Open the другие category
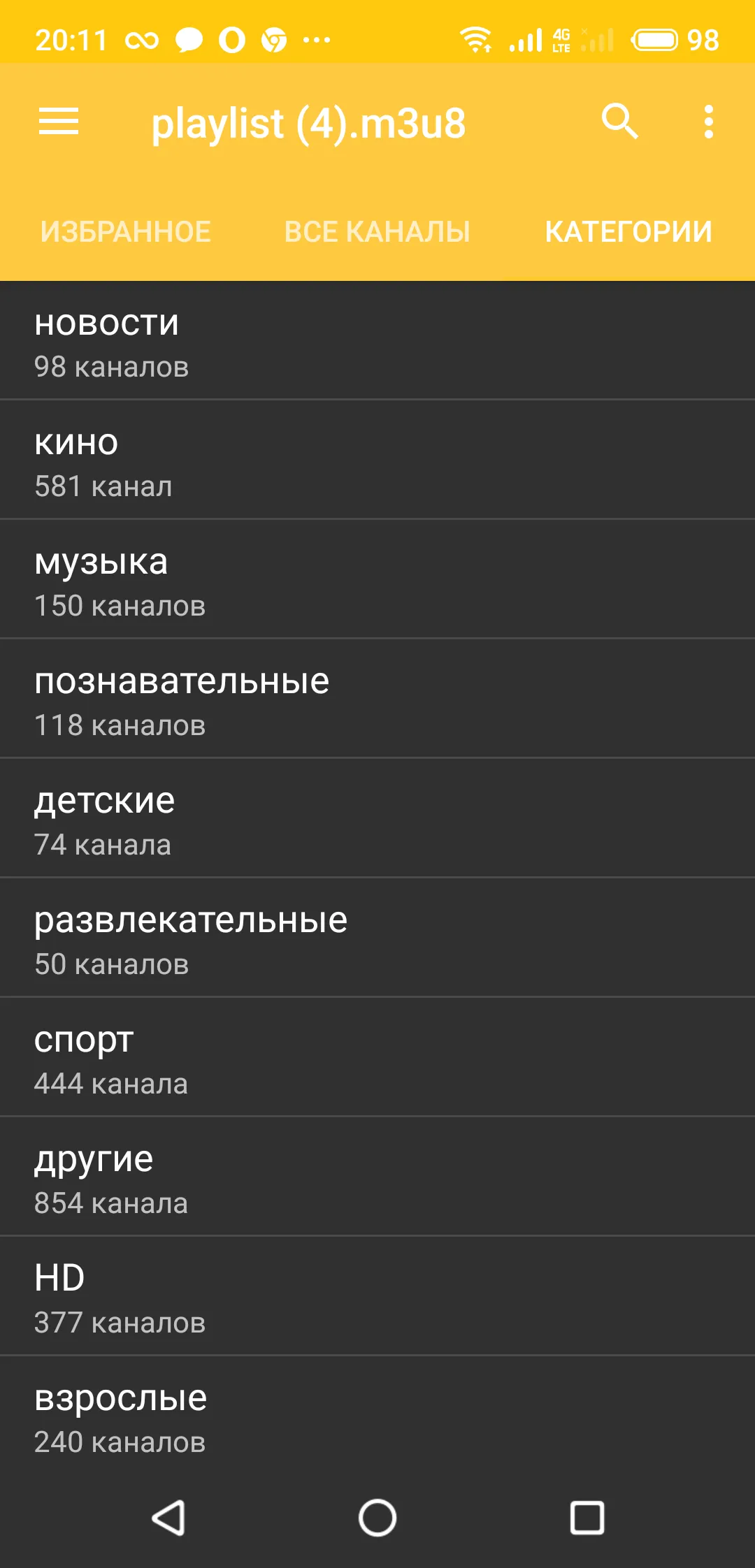 coord(377,1177)
